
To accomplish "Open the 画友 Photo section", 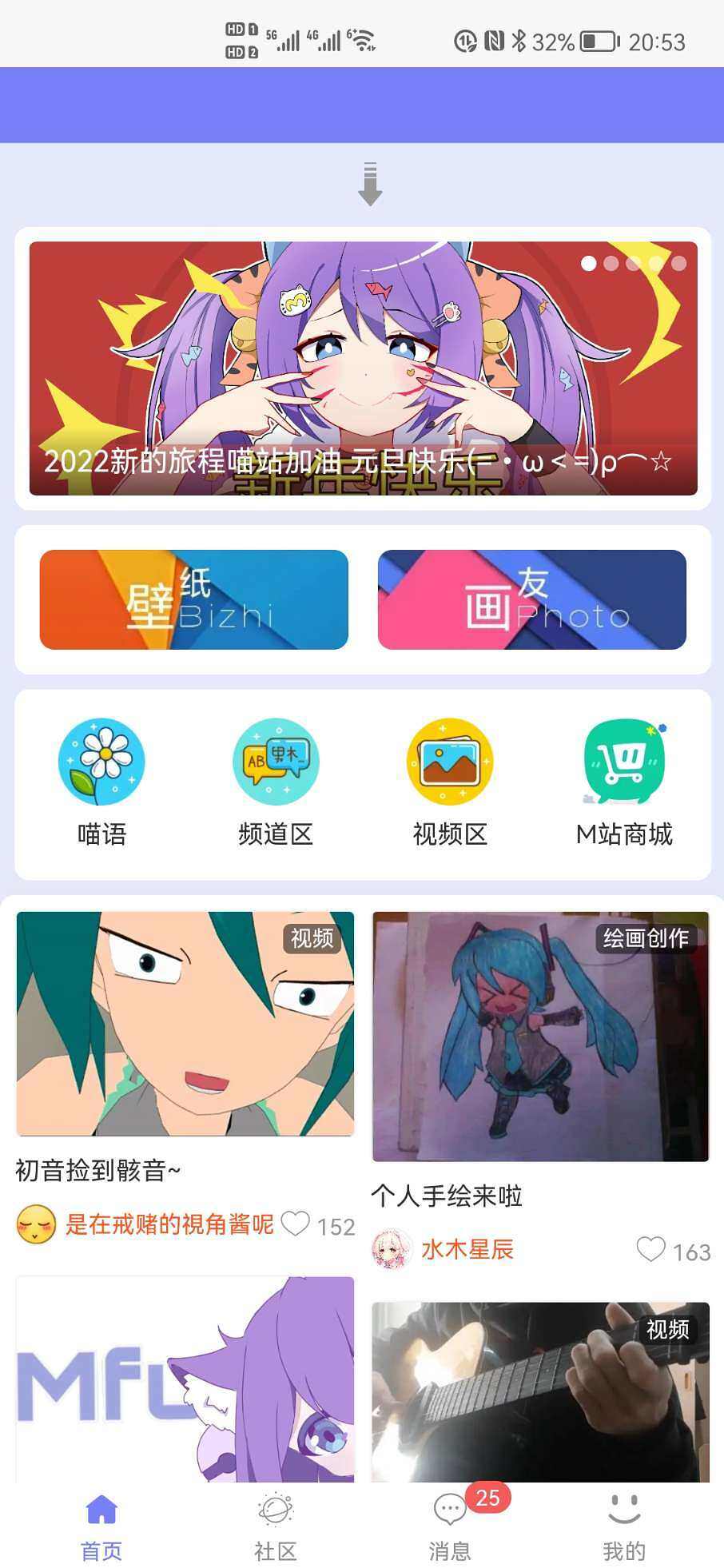I will pos(531,599).
